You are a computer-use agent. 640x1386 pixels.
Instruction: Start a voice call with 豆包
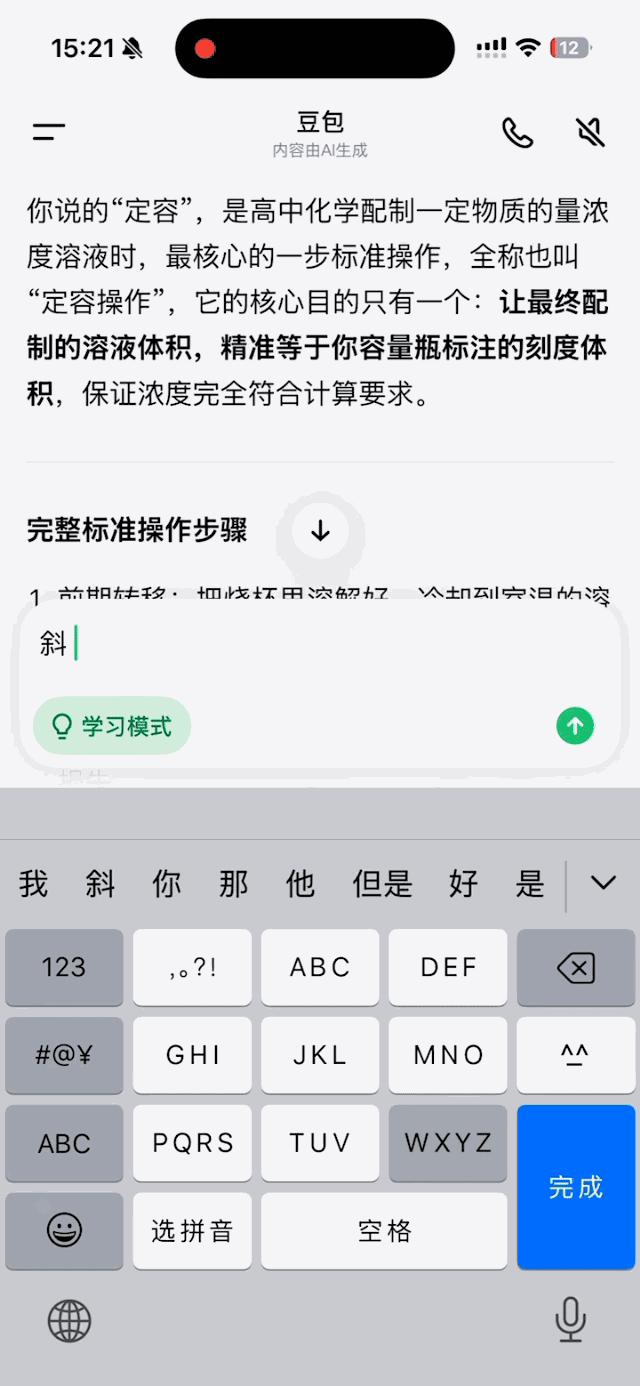(x=517, y=133)
